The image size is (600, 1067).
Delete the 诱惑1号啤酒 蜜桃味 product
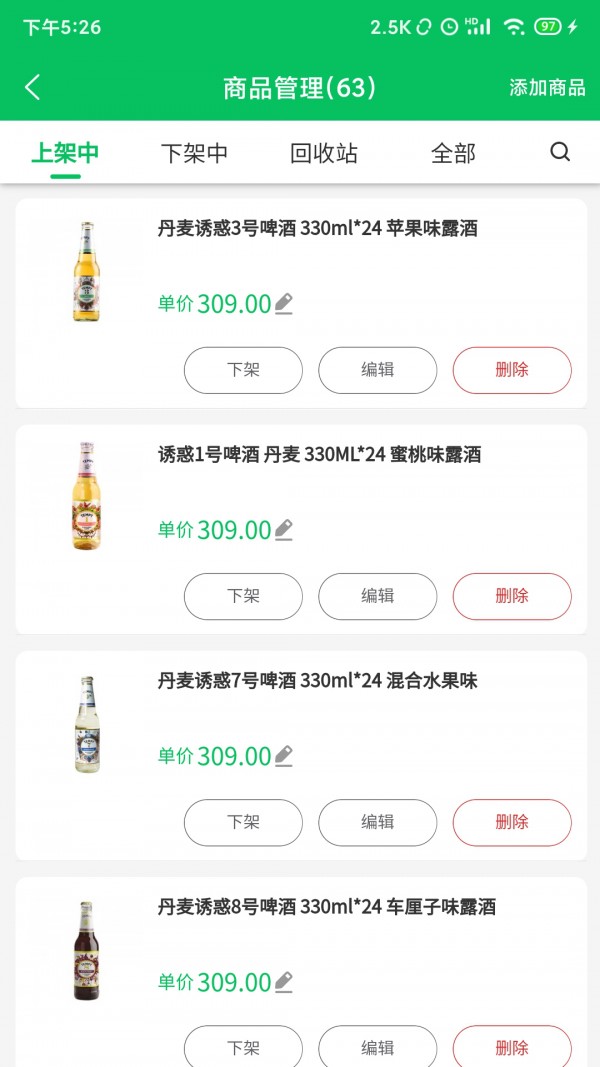[512, 596]
